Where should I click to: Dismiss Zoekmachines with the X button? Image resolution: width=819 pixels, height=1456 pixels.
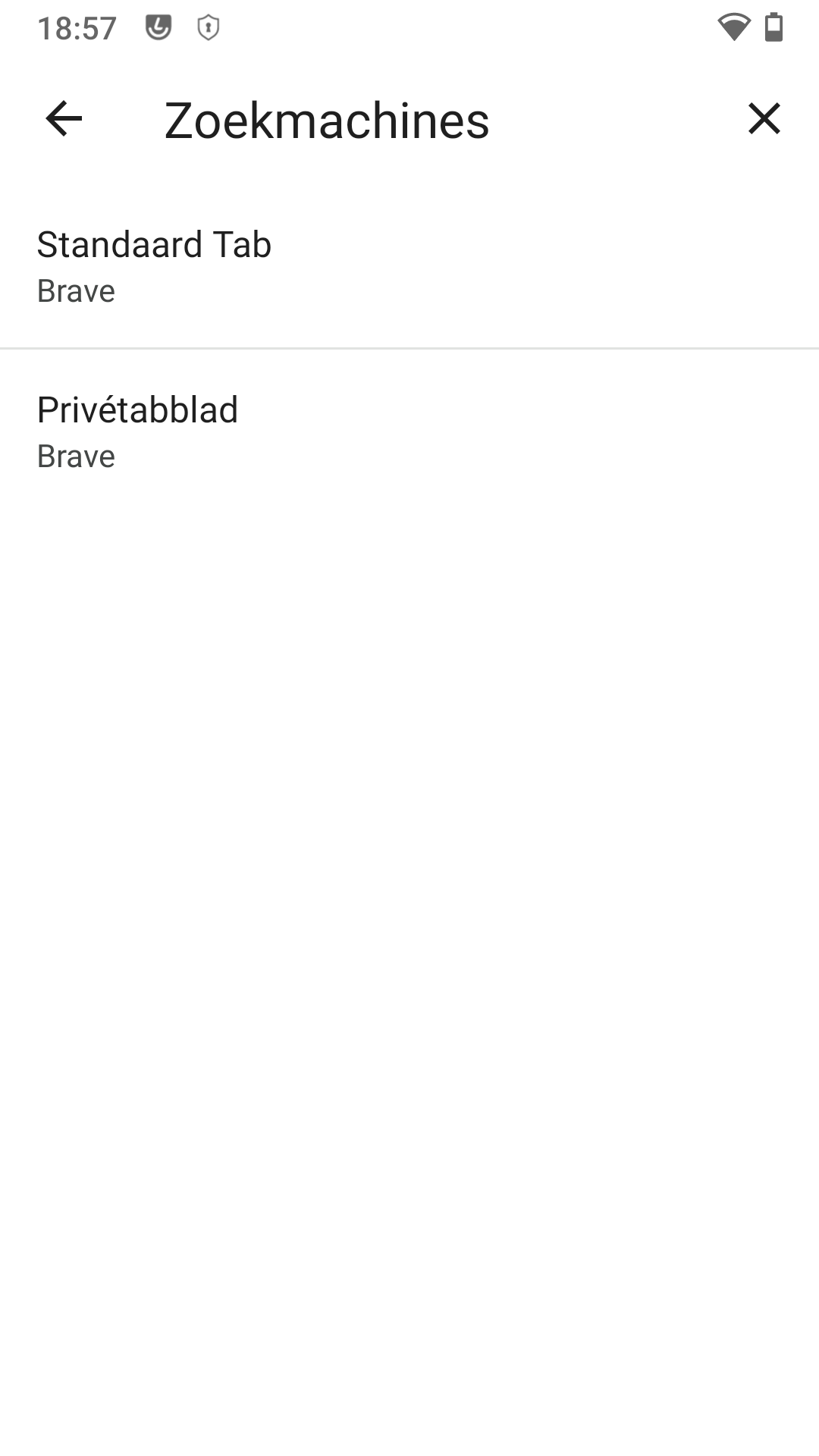tap(763, 119)
